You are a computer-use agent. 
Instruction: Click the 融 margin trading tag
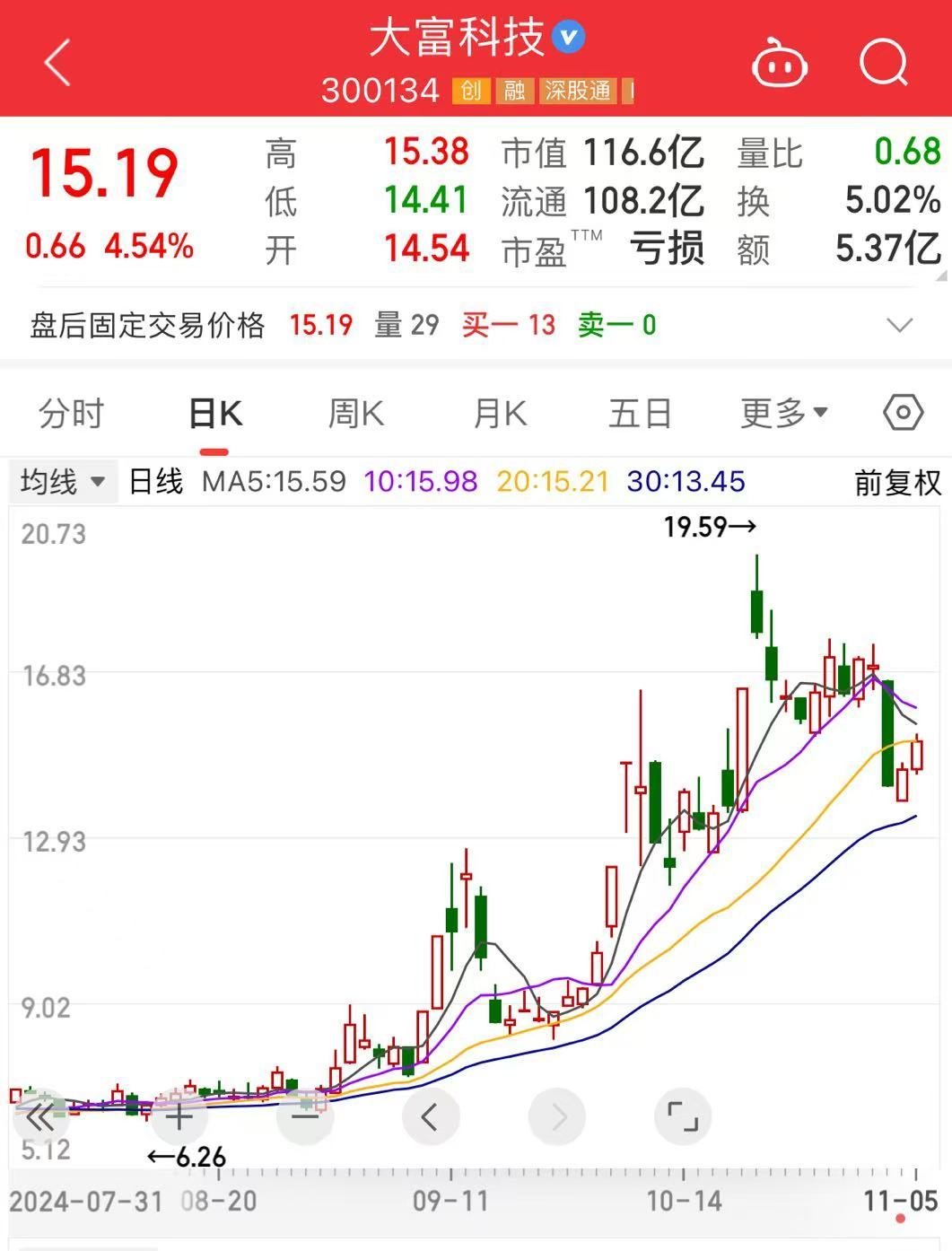coord(513,91)
